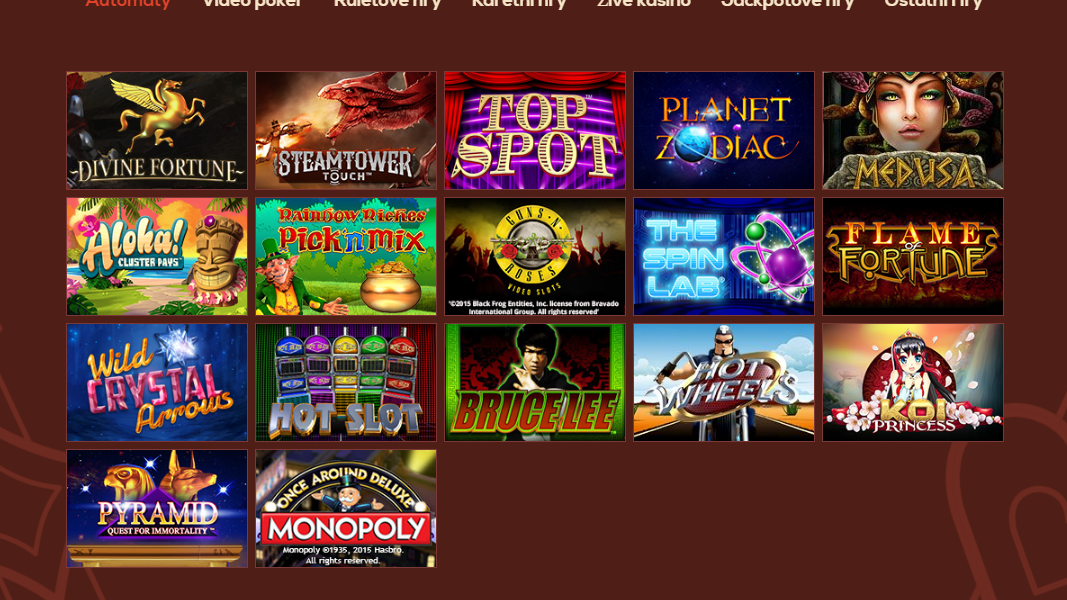Open the Hot Wheels game
Viewport: 1067px width, 600px height.
click(724, 382)
